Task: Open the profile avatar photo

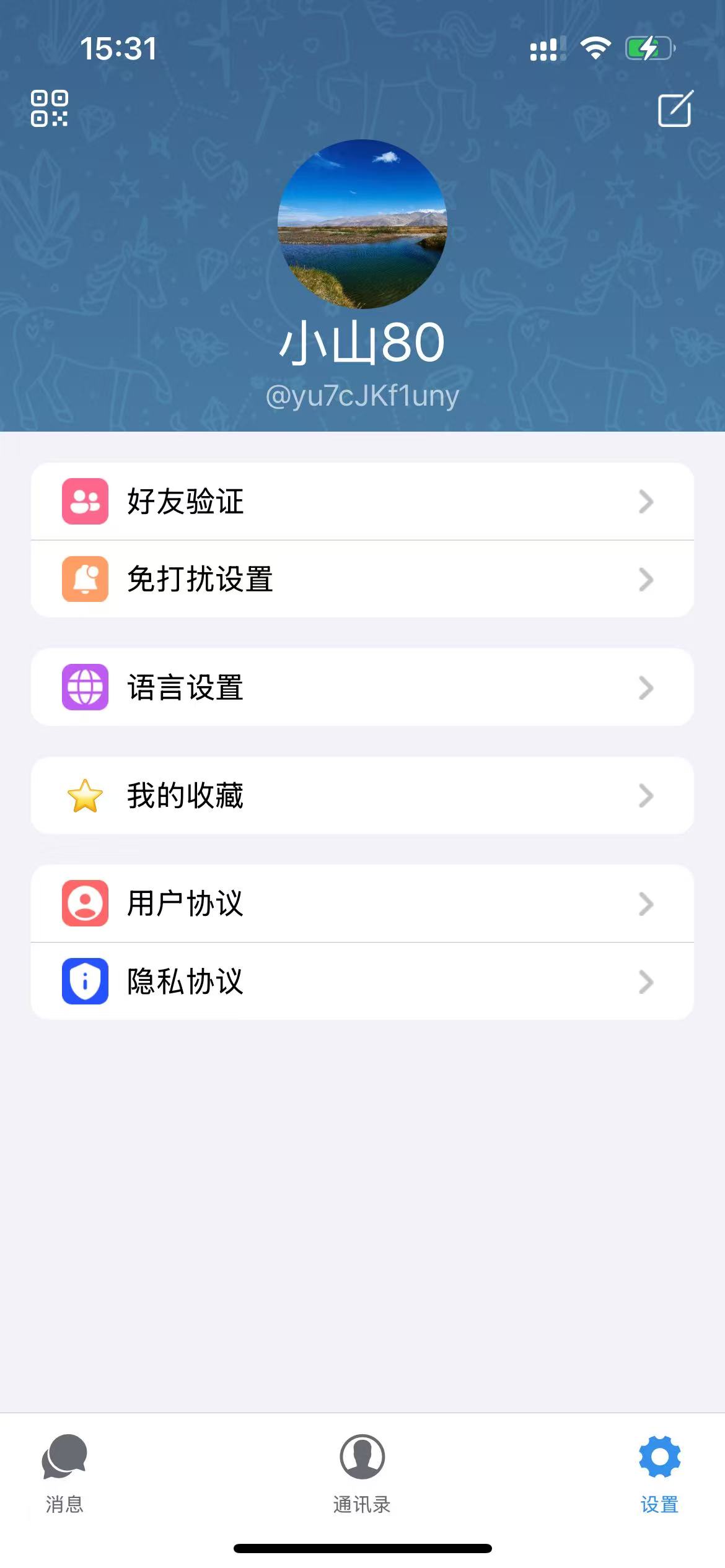Action: (362, 224)
